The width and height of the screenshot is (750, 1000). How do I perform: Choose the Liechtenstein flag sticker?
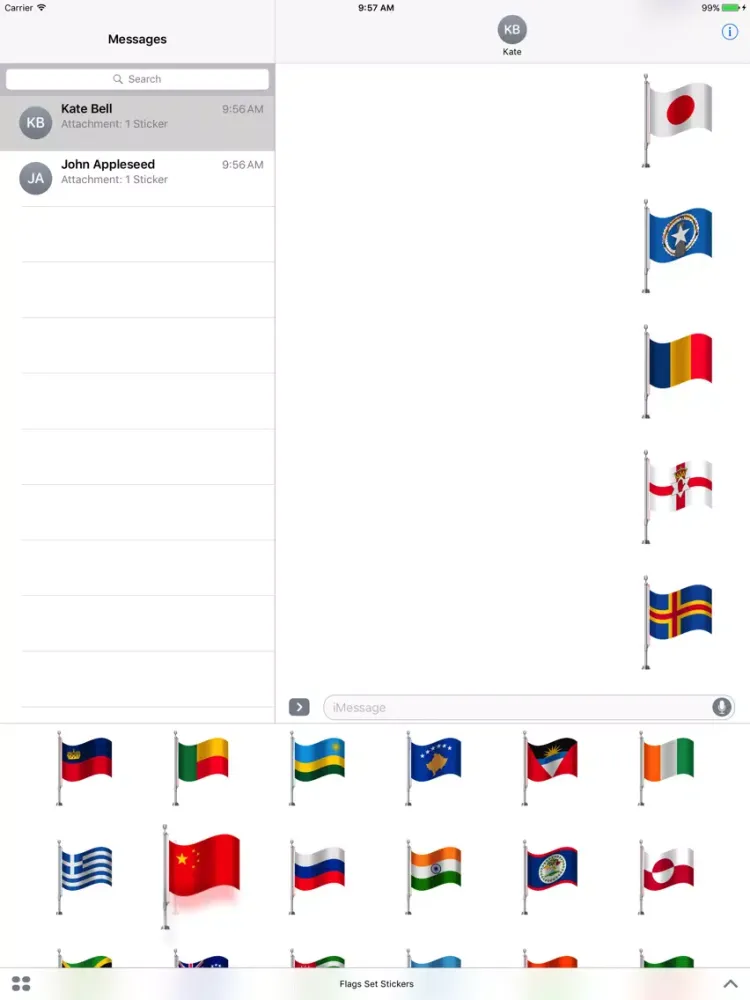[86, 760]
